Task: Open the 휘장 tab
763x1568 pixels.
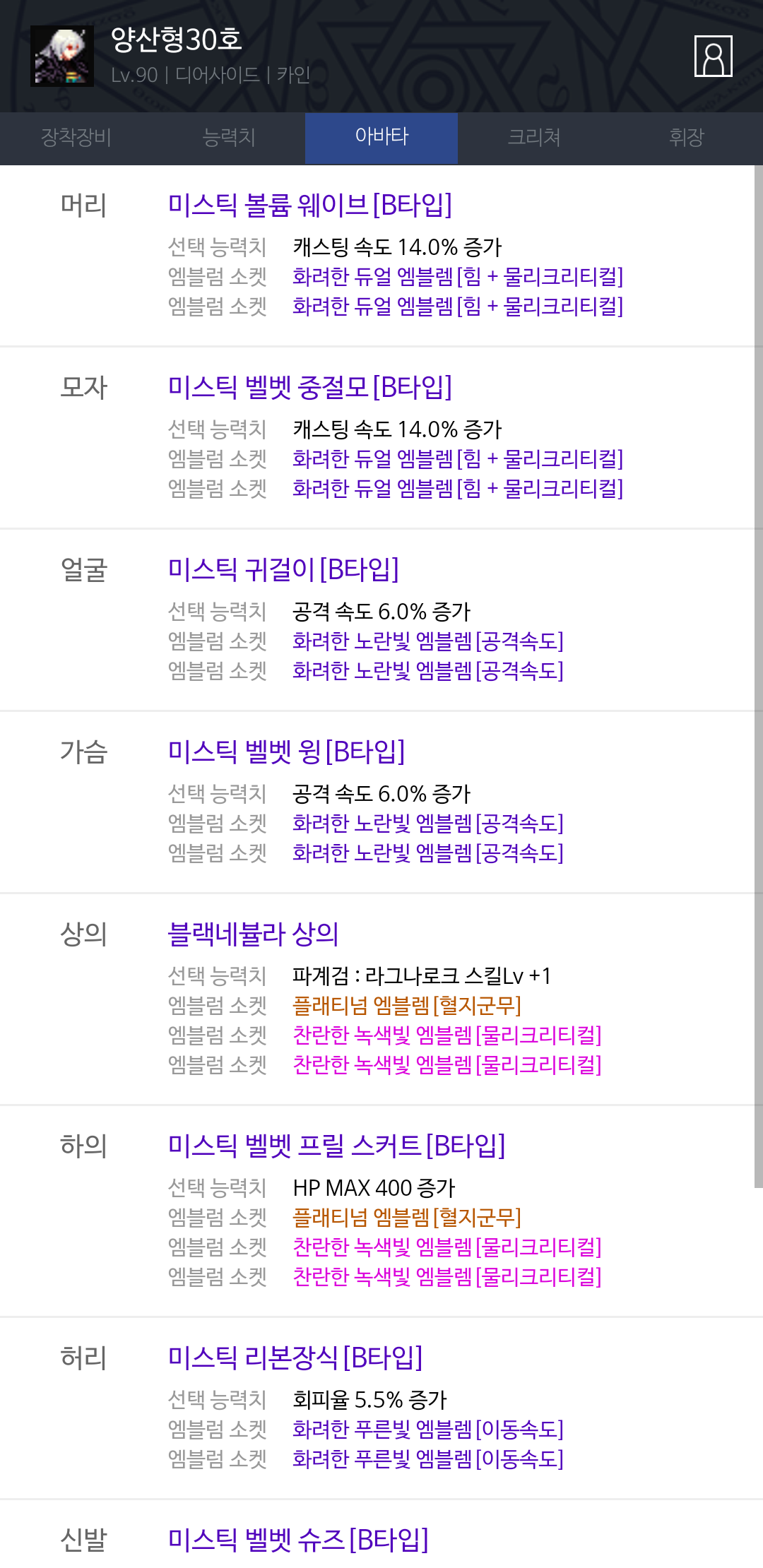Action: [687, 138]
